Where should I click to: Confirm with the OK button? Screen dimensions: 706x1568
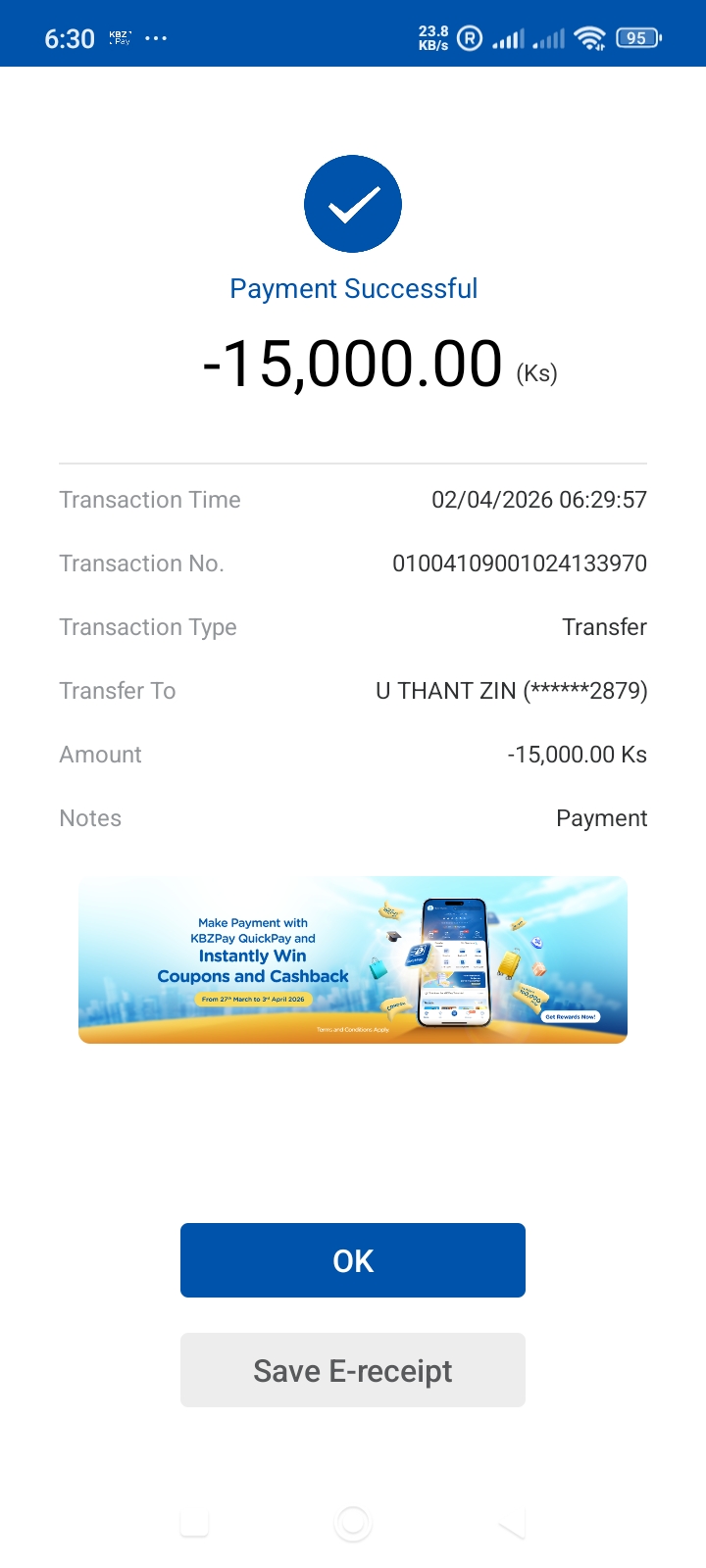coord(353,1260)
